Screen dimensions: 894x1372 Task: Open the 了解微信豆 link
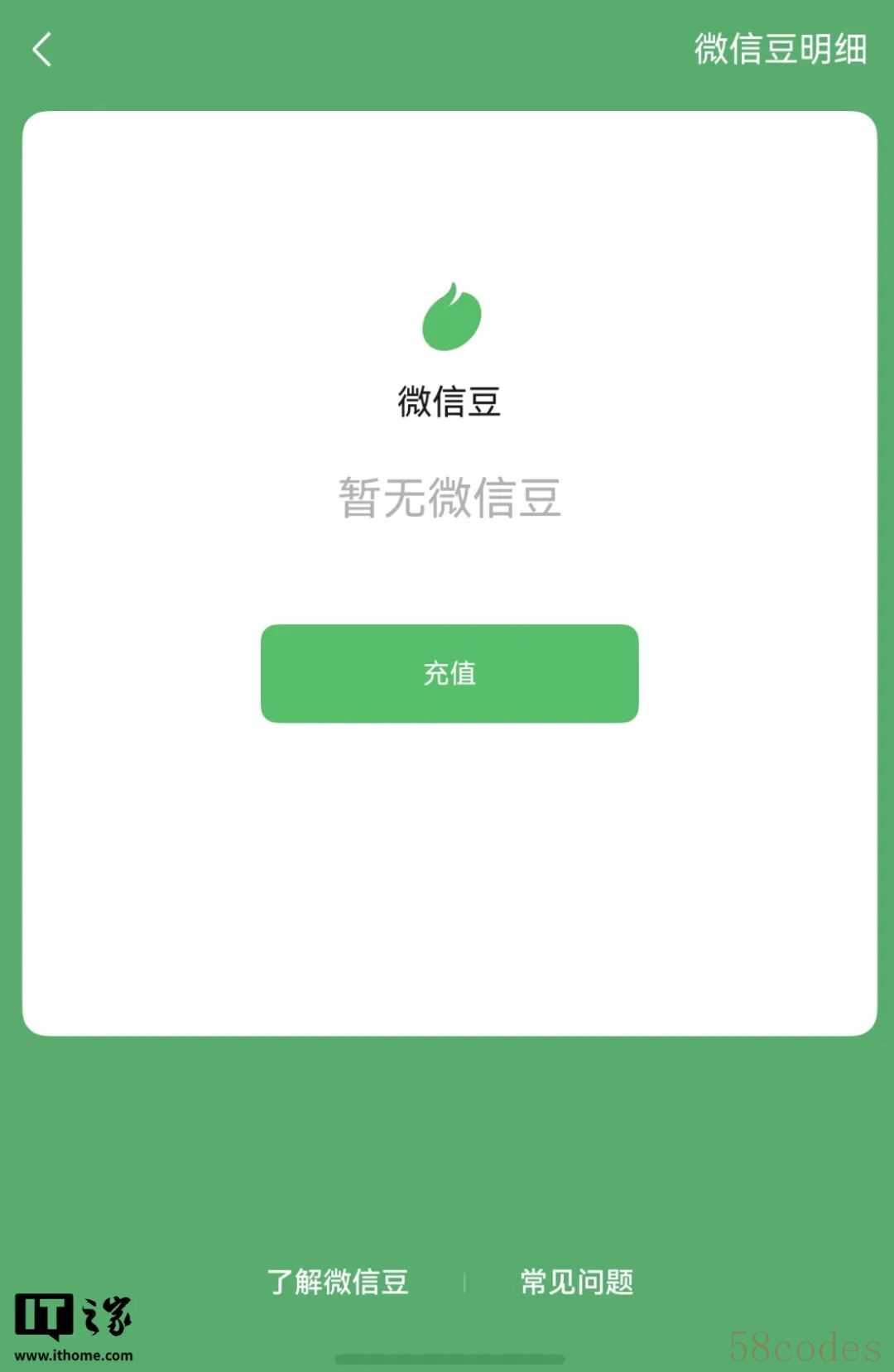point(338,1282)
